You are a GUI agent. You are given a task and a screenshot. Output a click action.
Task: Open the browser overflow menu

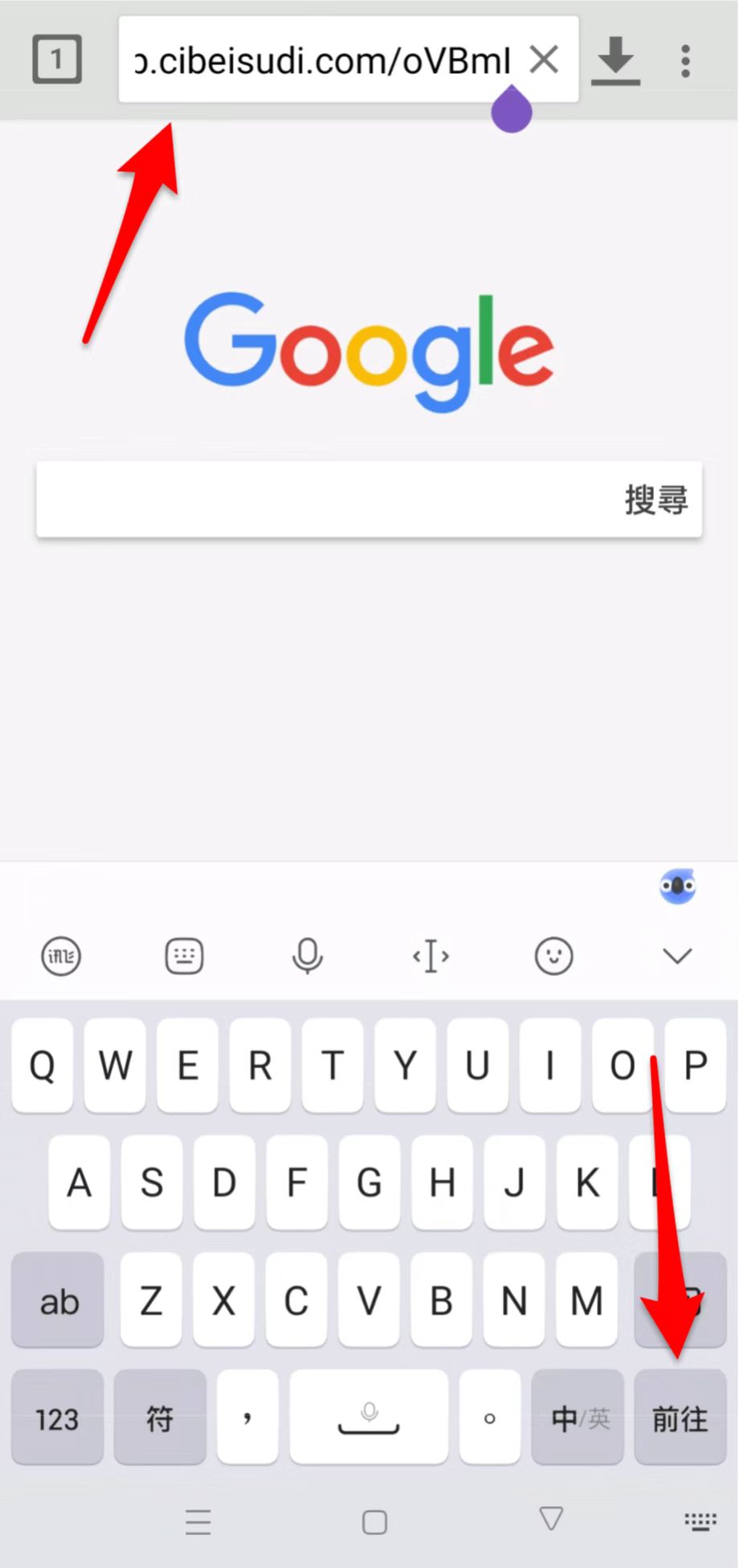685,60
